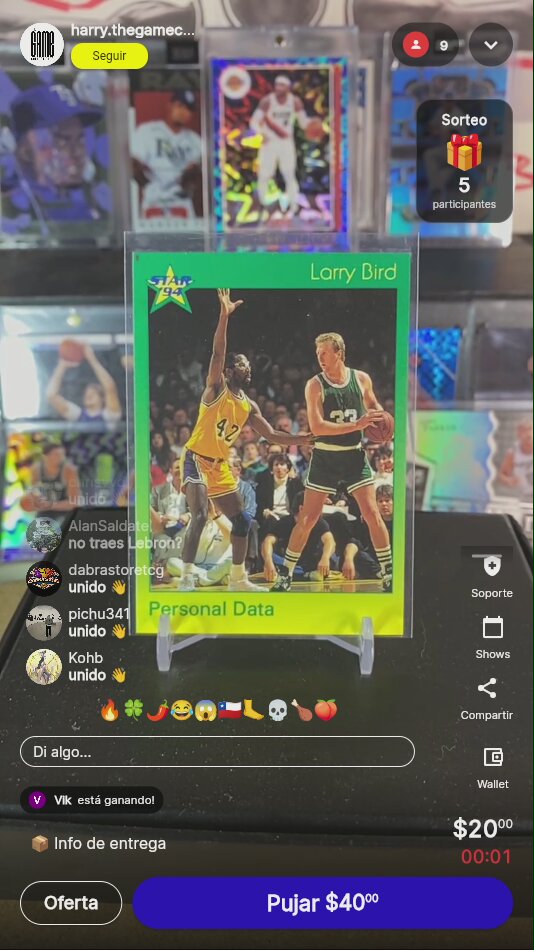This screenshot has width=534, height=950.
Task: Open dabrastoretcg's chat profile
Action: tap(44, 579)
